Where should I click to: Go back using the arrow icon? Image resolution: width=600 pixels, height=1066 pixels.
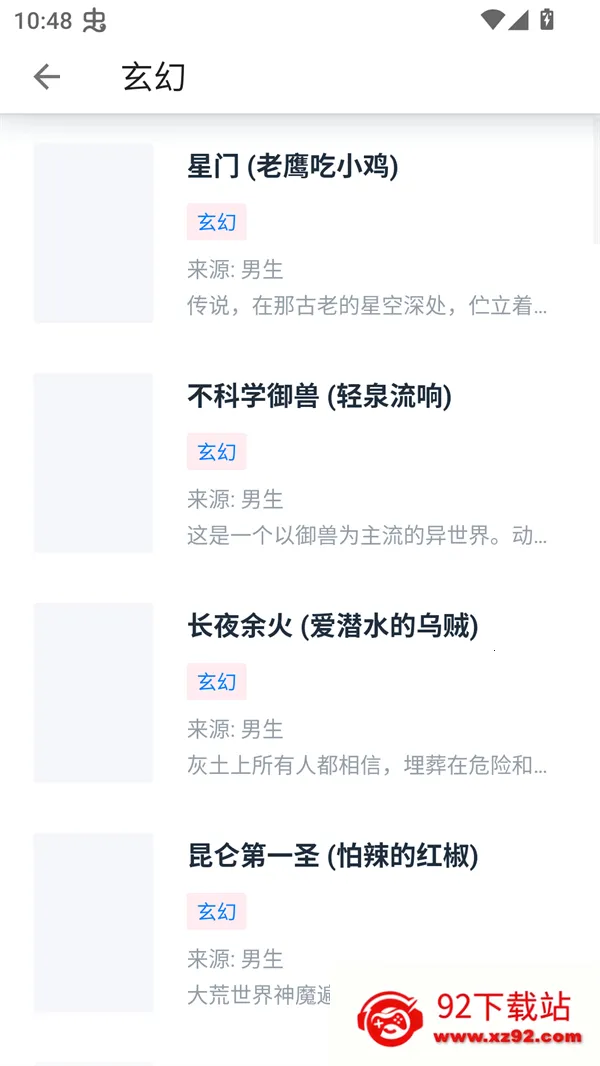pos(47,76)
